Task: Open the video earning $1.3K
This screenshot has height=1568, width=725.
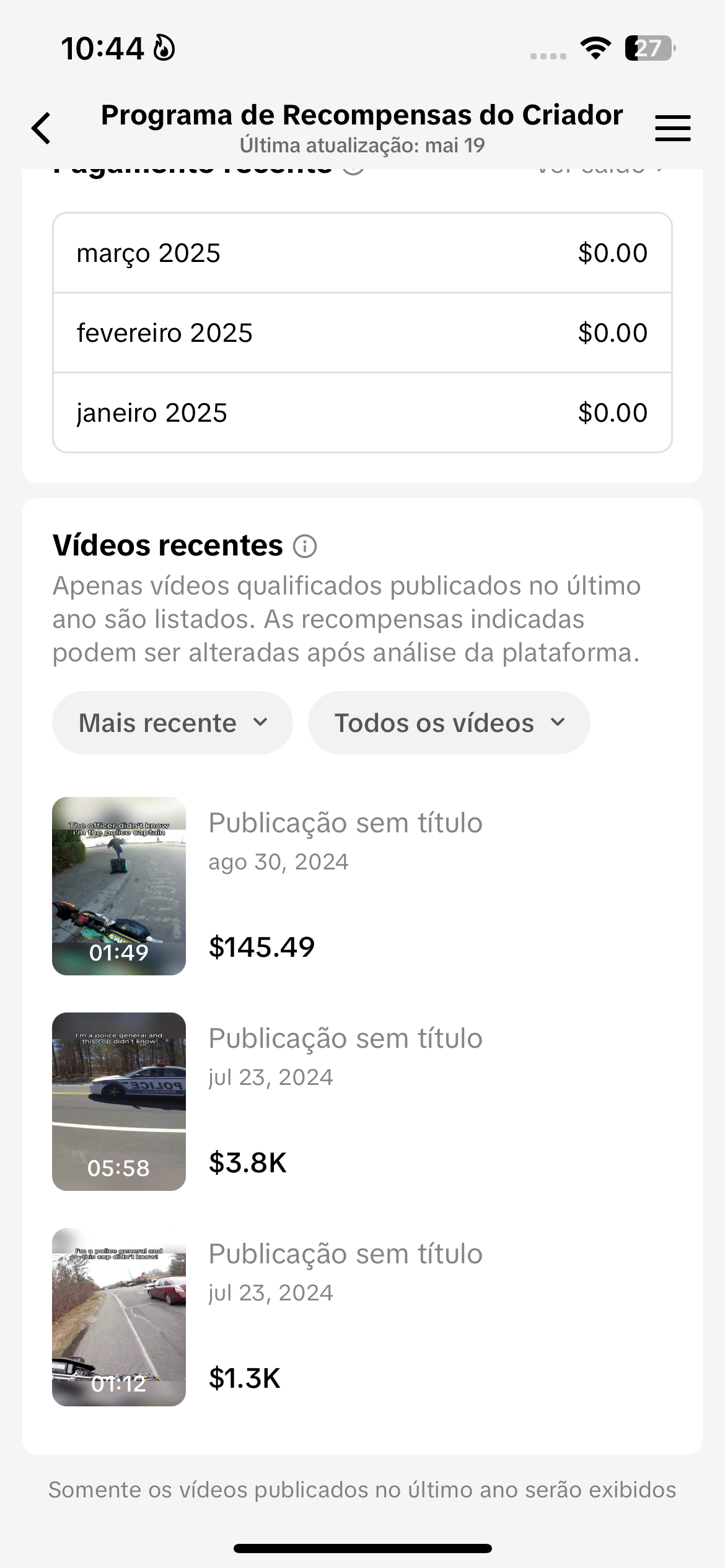Action: [362, 1317]
